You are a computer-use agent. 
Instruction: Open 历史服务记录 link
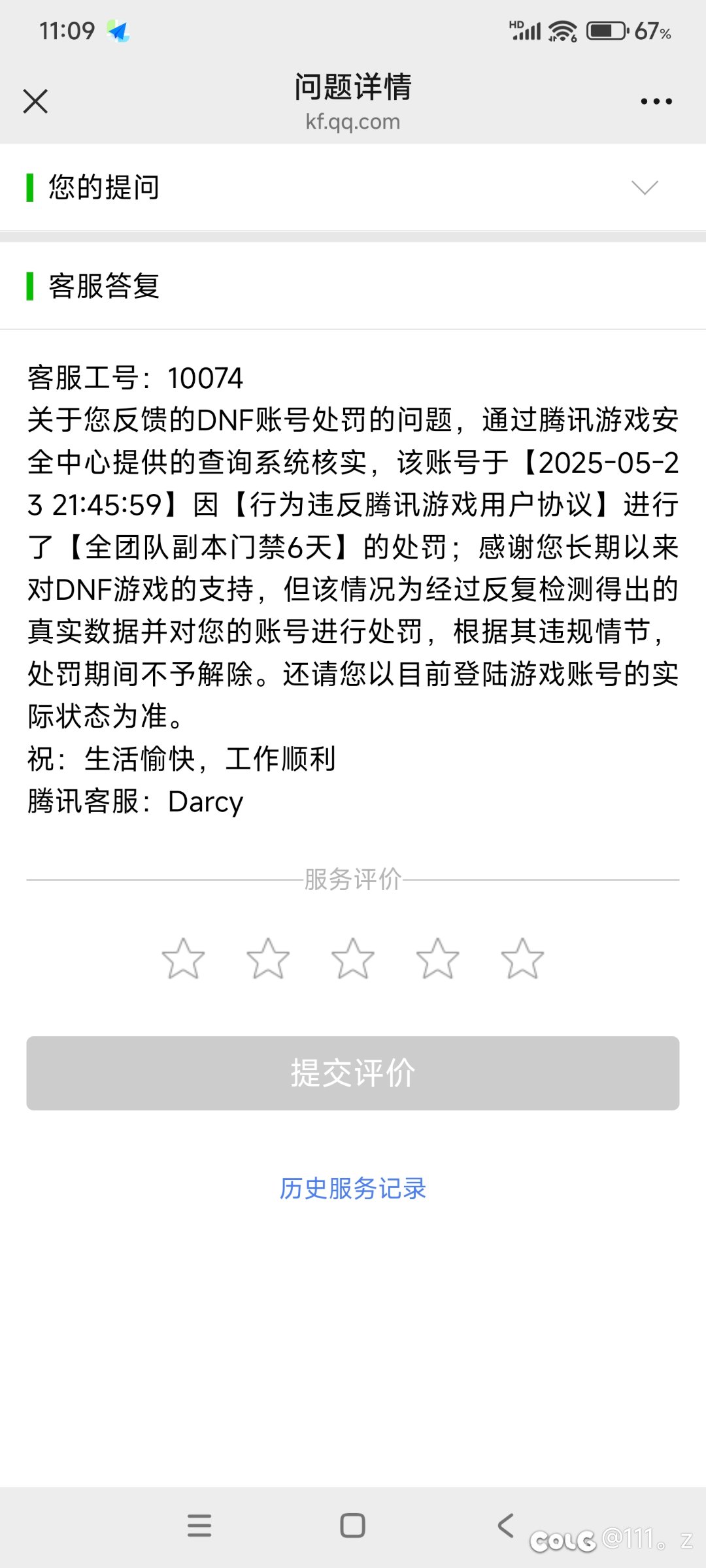click(x=353, y=1188)
